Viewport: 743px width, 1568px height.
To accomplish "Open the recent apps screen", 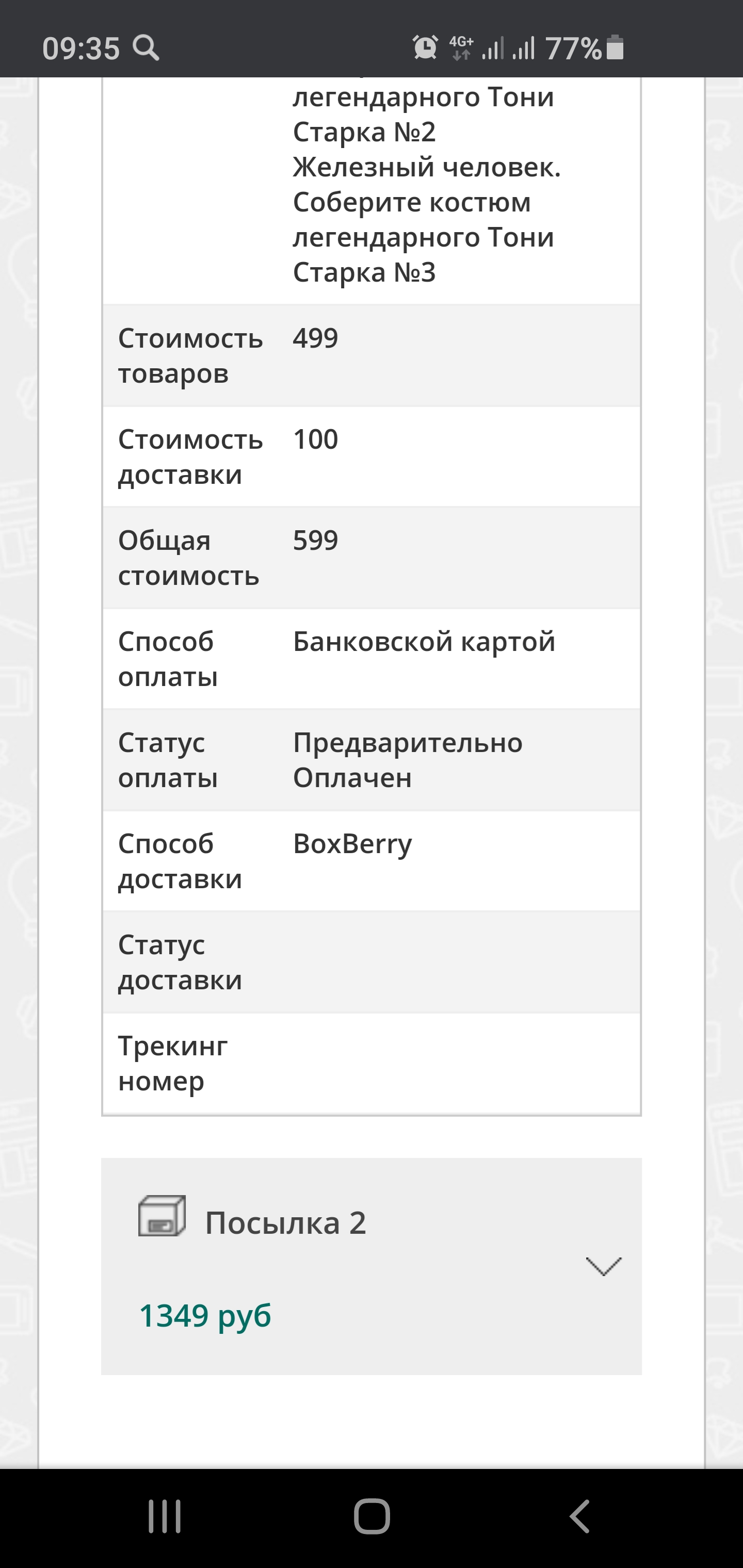I will (x=165, y=1516).
